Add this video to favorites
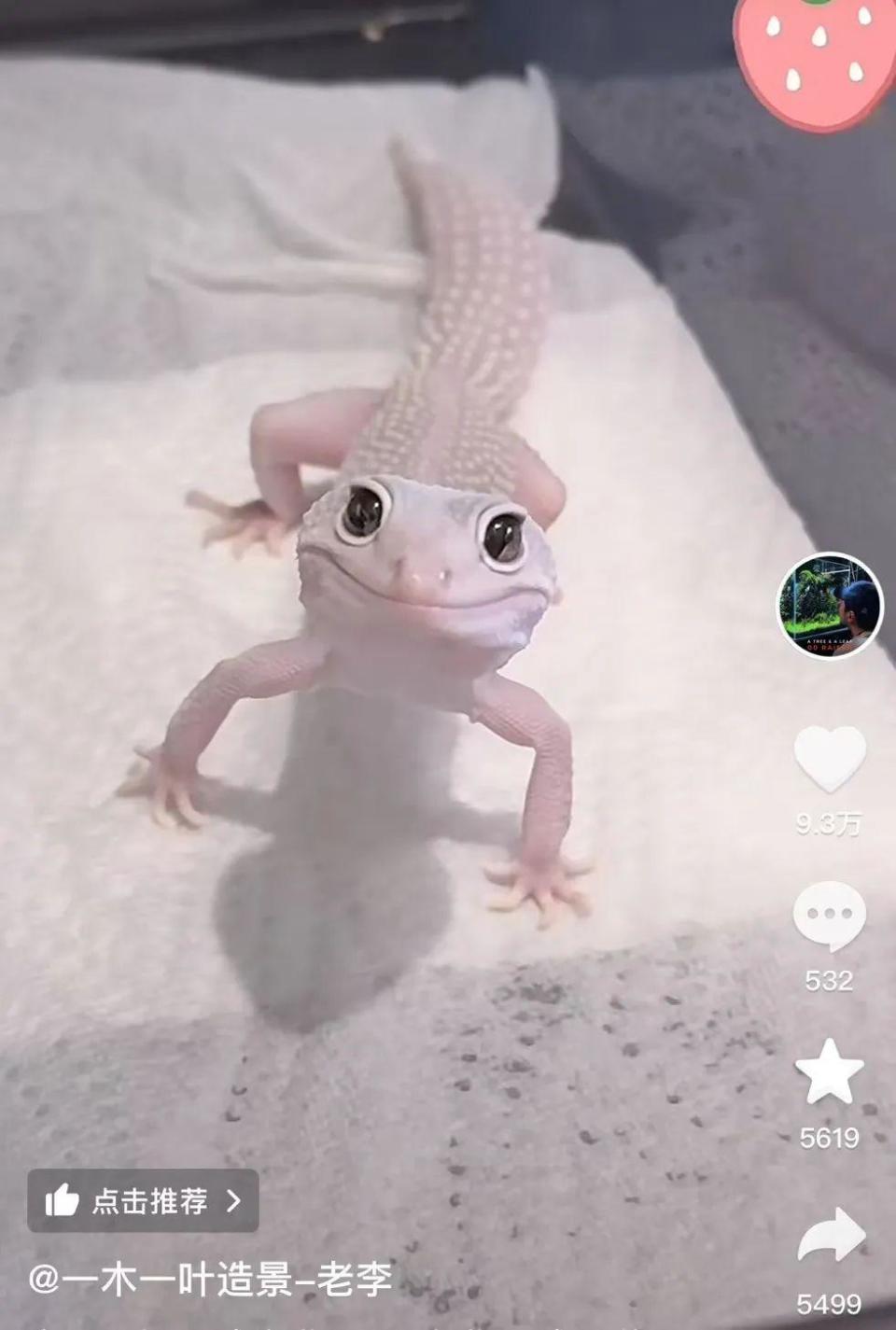896x1330 pixels. [x=829, y=1072]
